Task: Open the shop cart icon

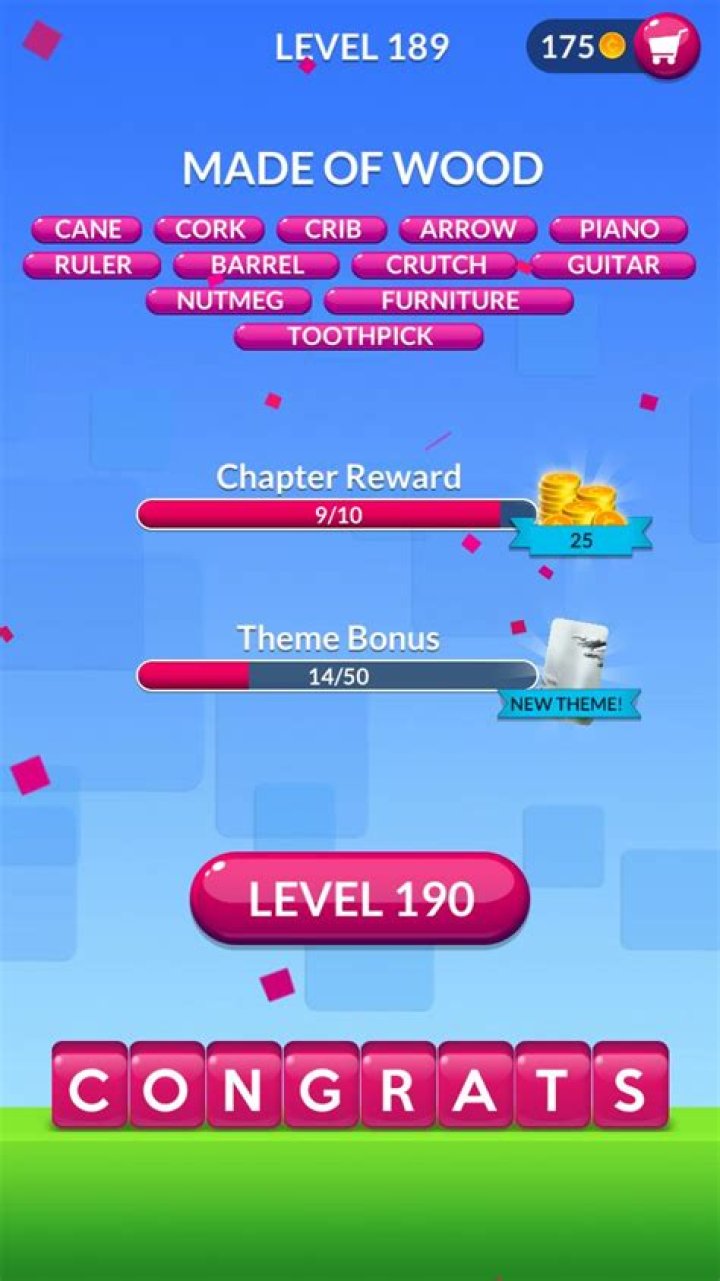Action: 666,47
